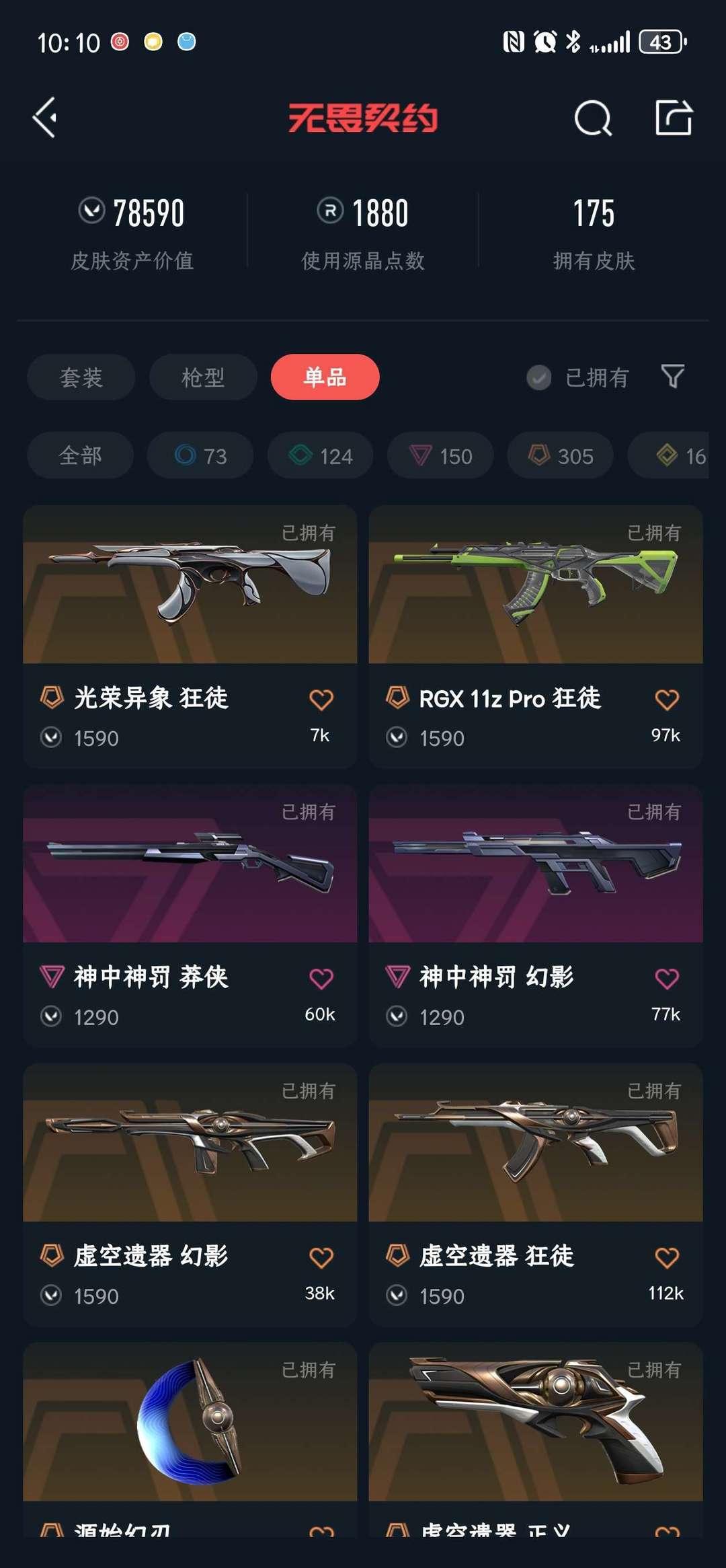Open the filter funnel icon
The image size is (726, 1568).
coord(672,377)
